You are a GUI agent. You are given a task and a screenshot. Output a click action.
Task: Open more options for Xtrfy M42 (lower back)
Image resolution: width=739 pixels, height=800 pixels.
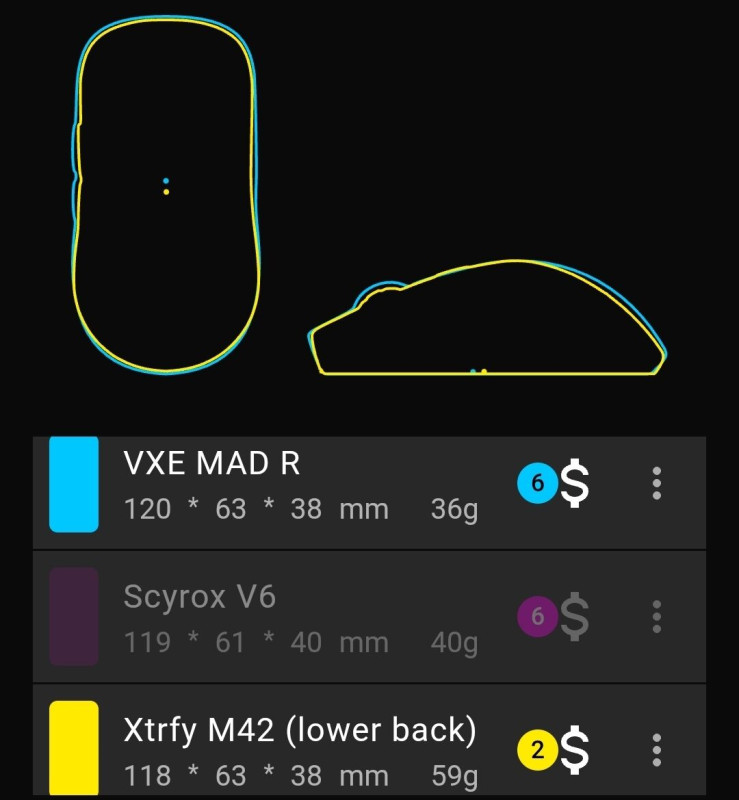656,750
